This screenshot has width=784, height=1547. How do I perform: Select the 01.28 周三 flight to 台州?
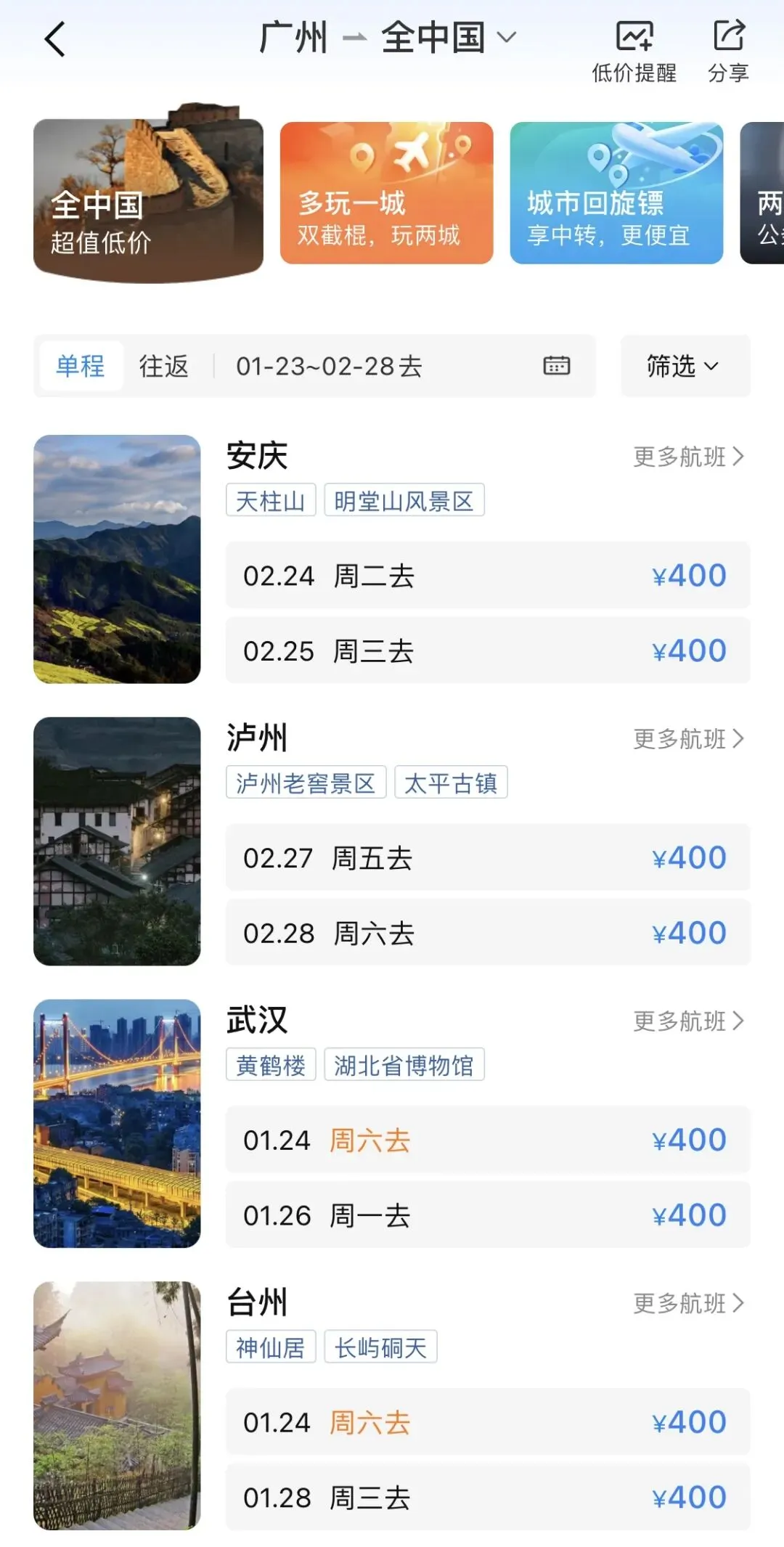pyautogui.click(x=487, y=1497)
